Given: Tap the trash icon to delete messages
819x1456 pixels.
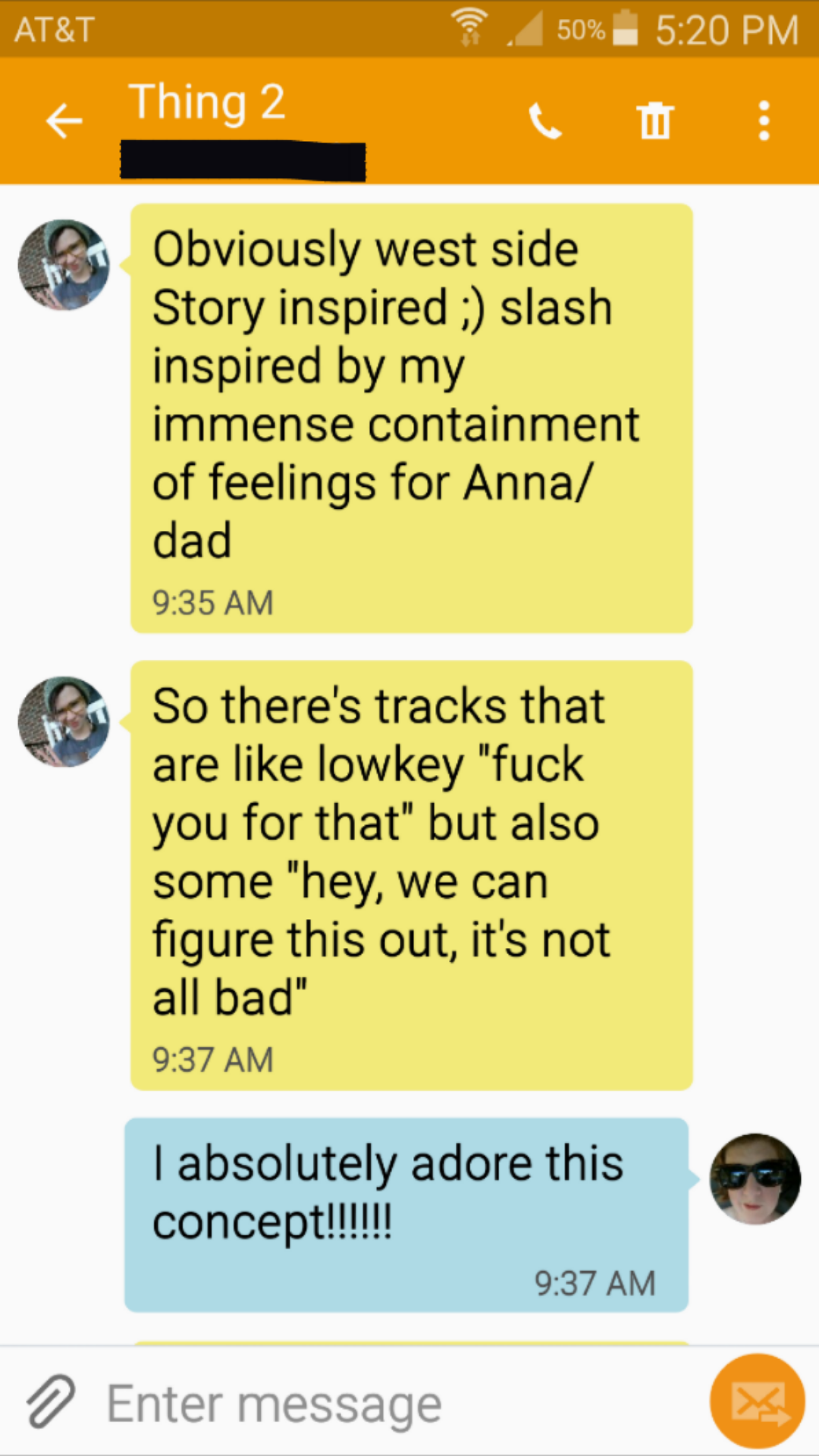Looking at the screenshot, I should pos(654,121).
